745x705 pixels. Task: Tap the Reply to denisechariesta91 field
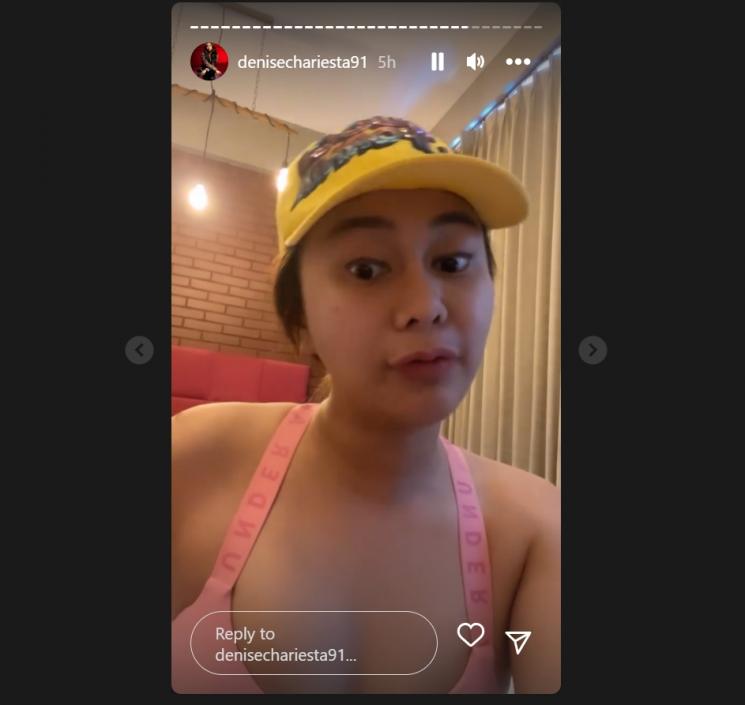pyautogui.click(x=313, y=644)
